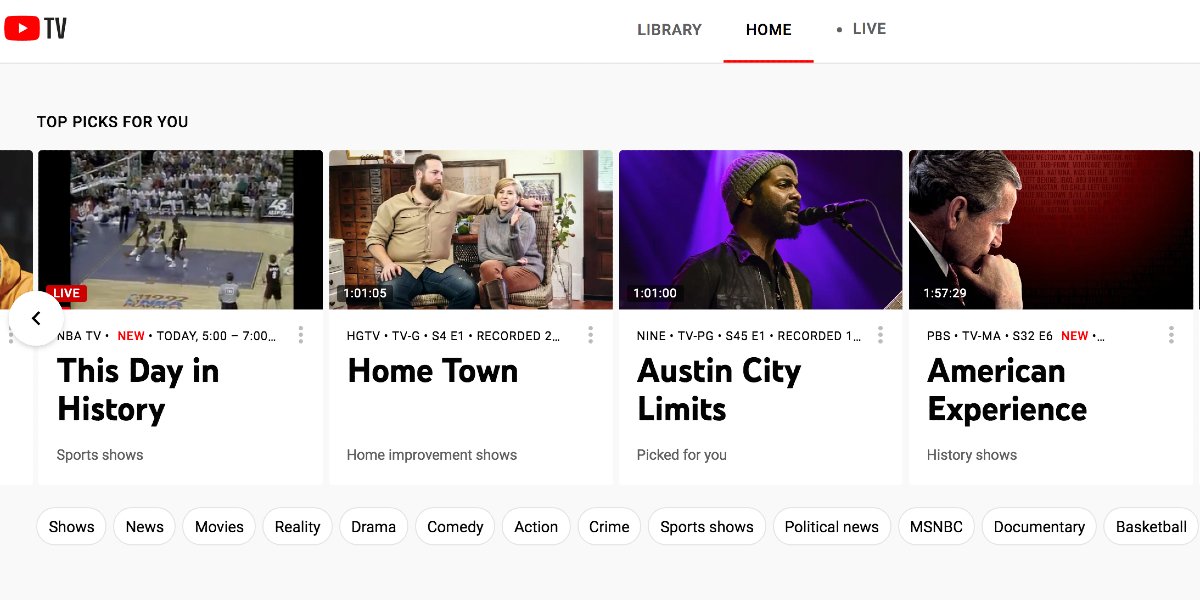Open more options for Austin City Limits

click(880, 335)
